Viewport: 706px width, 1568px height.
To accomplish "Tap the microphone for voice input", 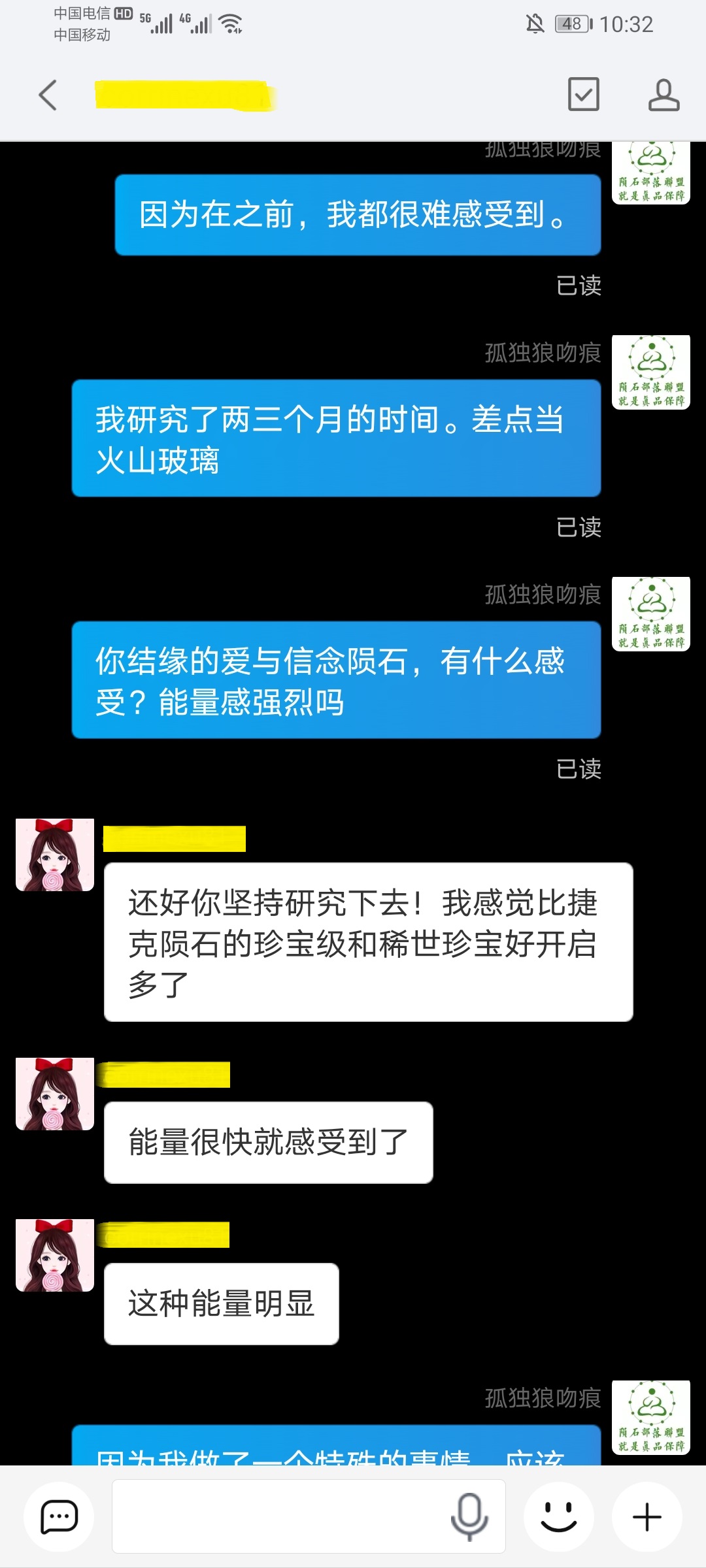I will click(x=469, y=1516).
